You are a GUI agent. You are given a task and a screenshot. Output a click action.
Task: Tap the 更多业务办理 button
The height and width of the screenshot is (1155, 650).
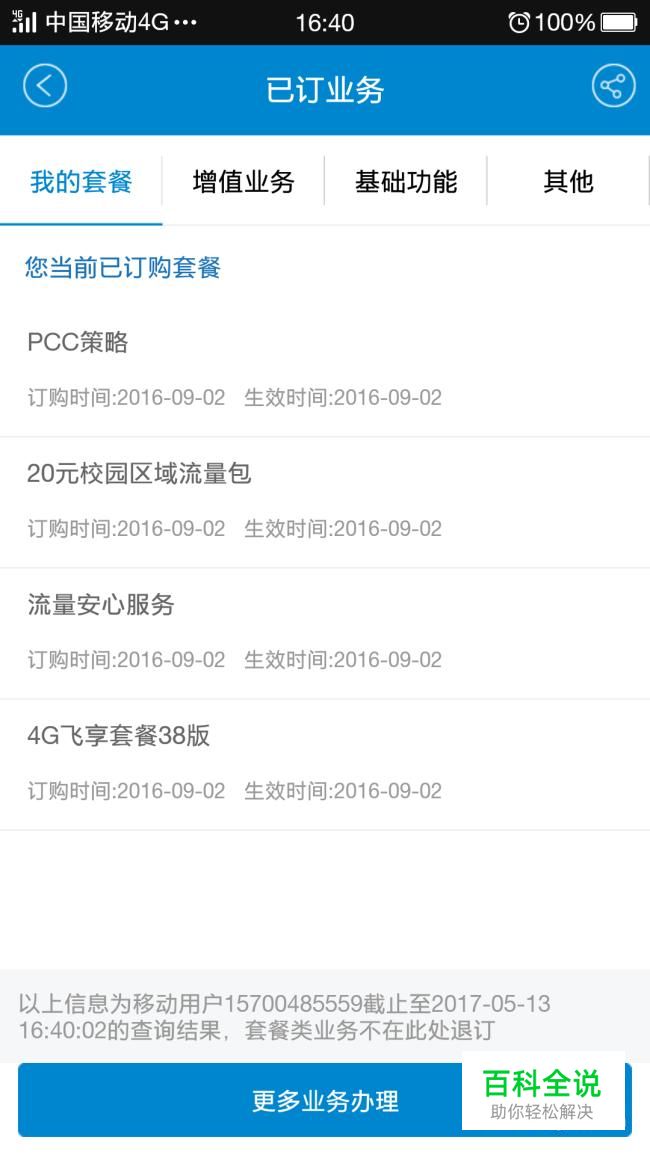325,1100
